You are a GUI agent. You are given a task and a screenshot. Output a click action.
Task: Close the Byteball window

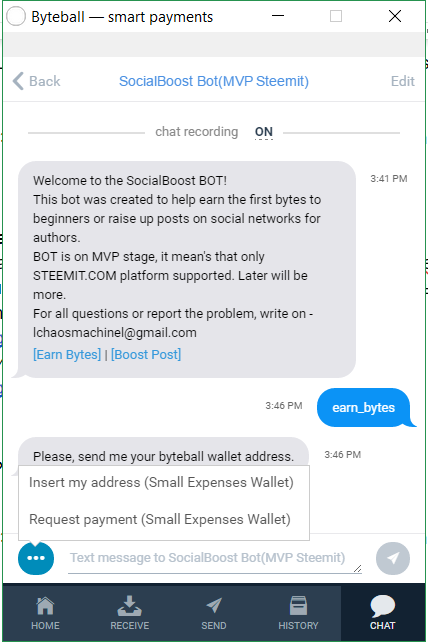[x=395, y=16]
